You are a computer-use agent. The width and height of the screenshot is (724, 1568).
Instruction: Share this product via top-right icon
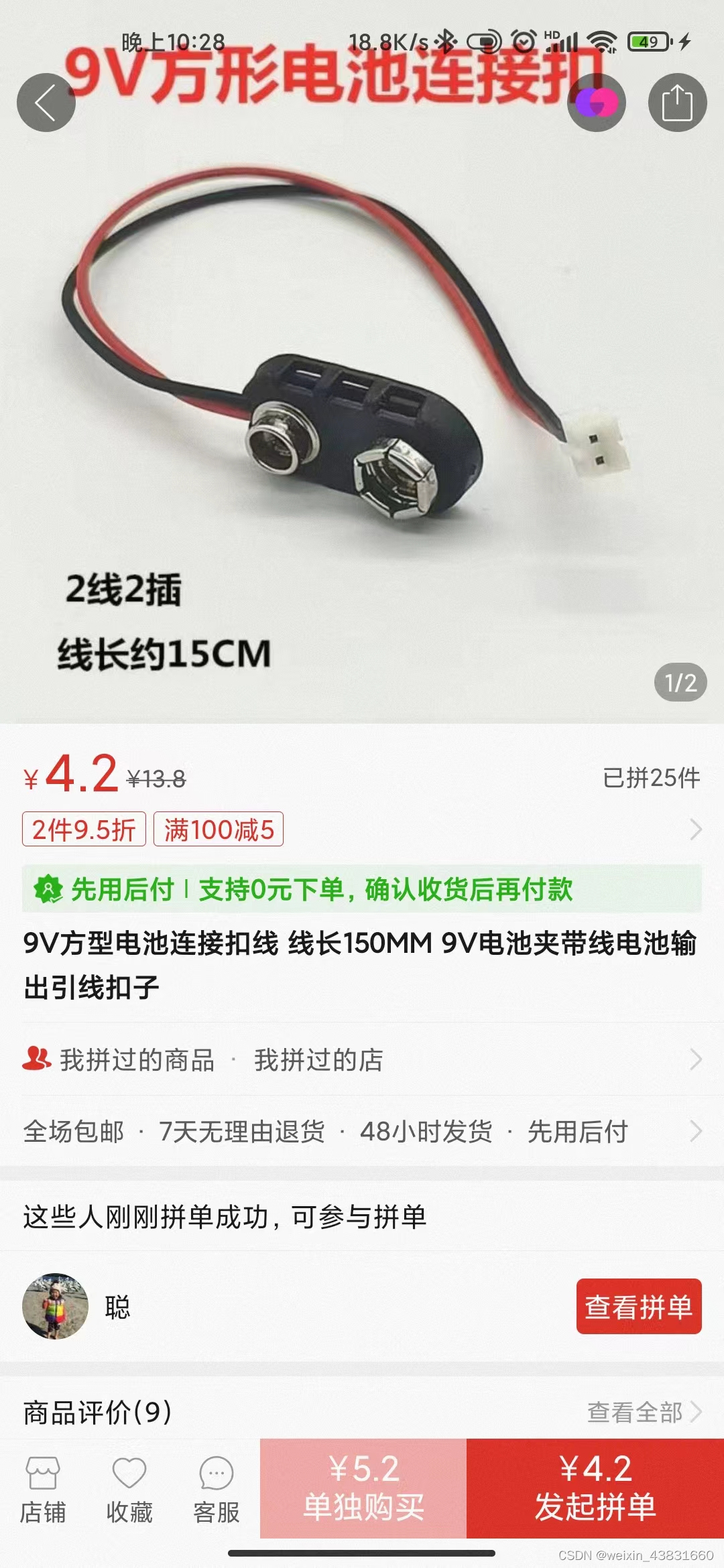677,103
